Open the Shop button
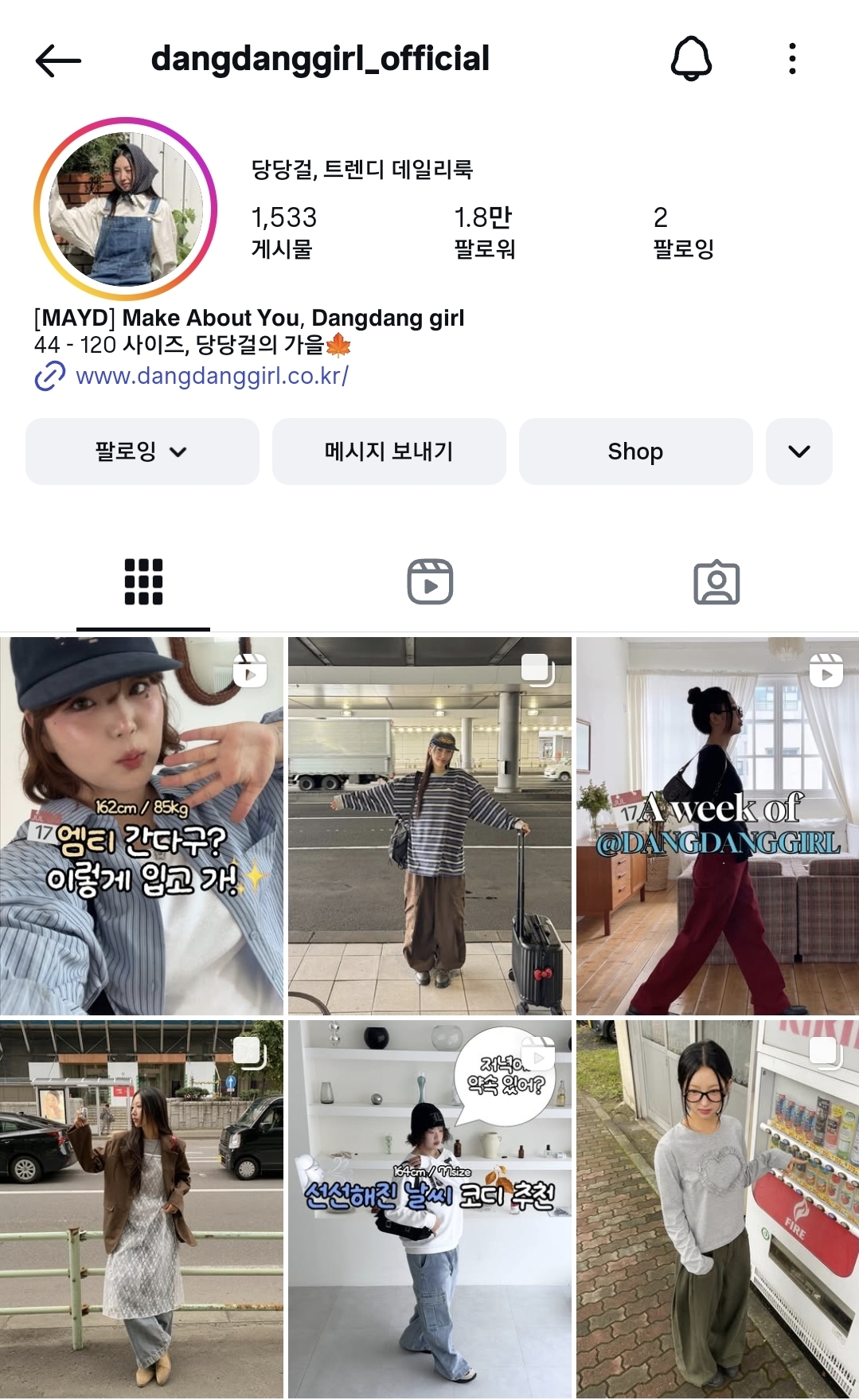This screenshot has height=1400, width=859. 635,452
